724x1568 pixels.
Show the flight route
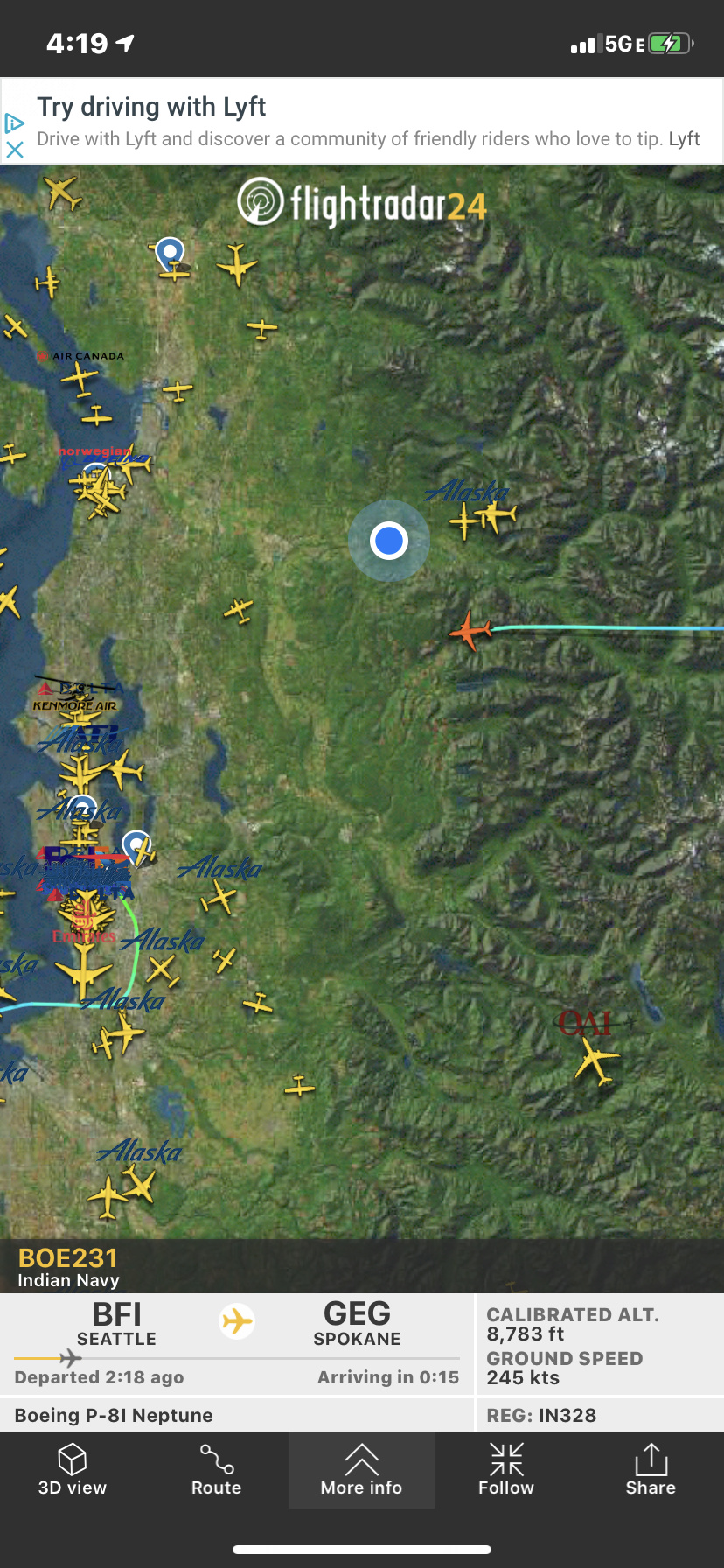pos(216,1470)
